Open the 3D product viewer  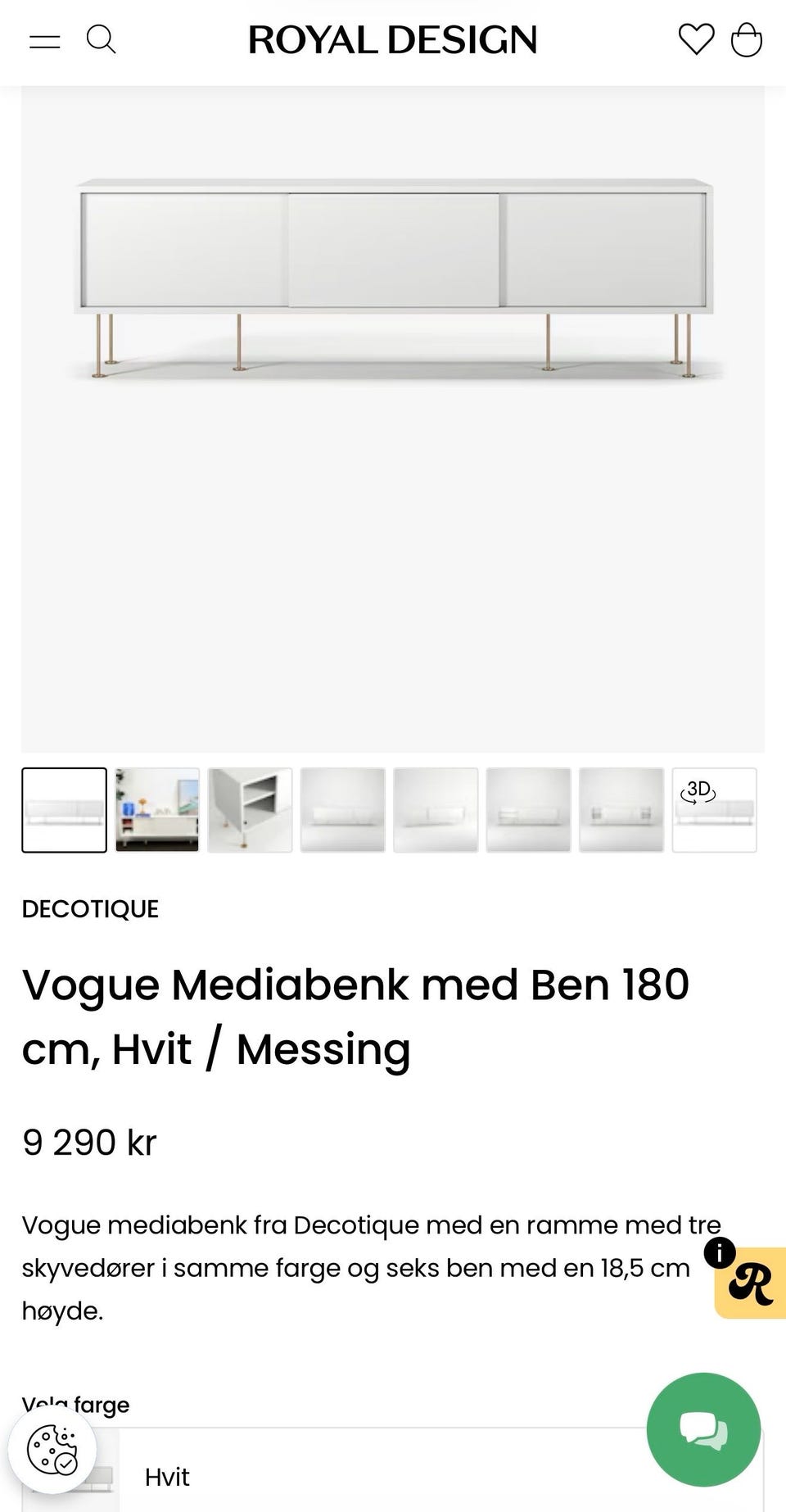pyautogui.click(x=714, y=810)
